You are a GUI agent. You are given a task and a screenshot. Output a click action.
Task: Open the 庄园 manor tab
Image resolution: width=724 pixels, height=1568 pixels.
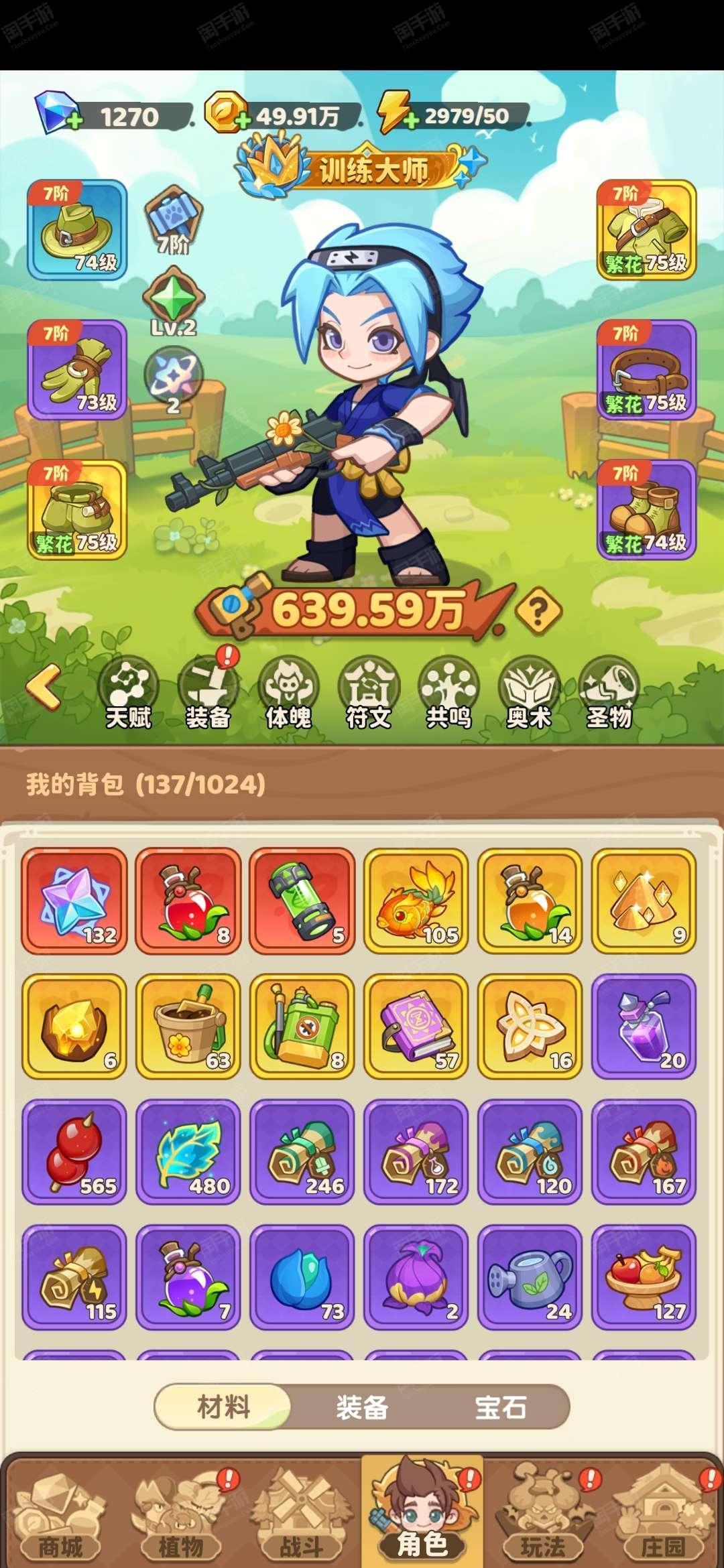click(x=664, y=1513)
